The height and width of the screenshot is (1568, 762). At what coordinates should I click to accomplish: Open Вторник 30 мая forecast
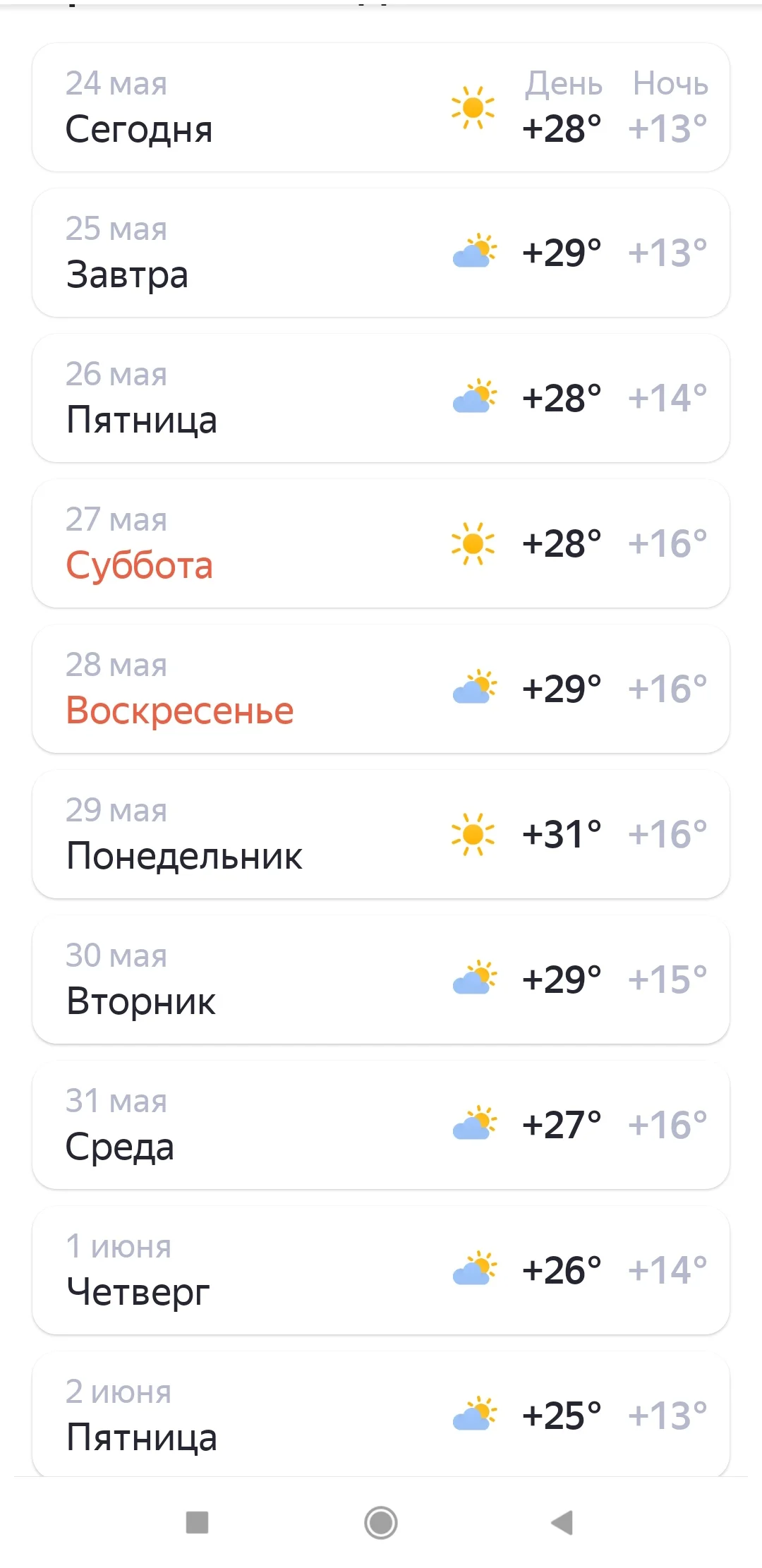[381, 979]
